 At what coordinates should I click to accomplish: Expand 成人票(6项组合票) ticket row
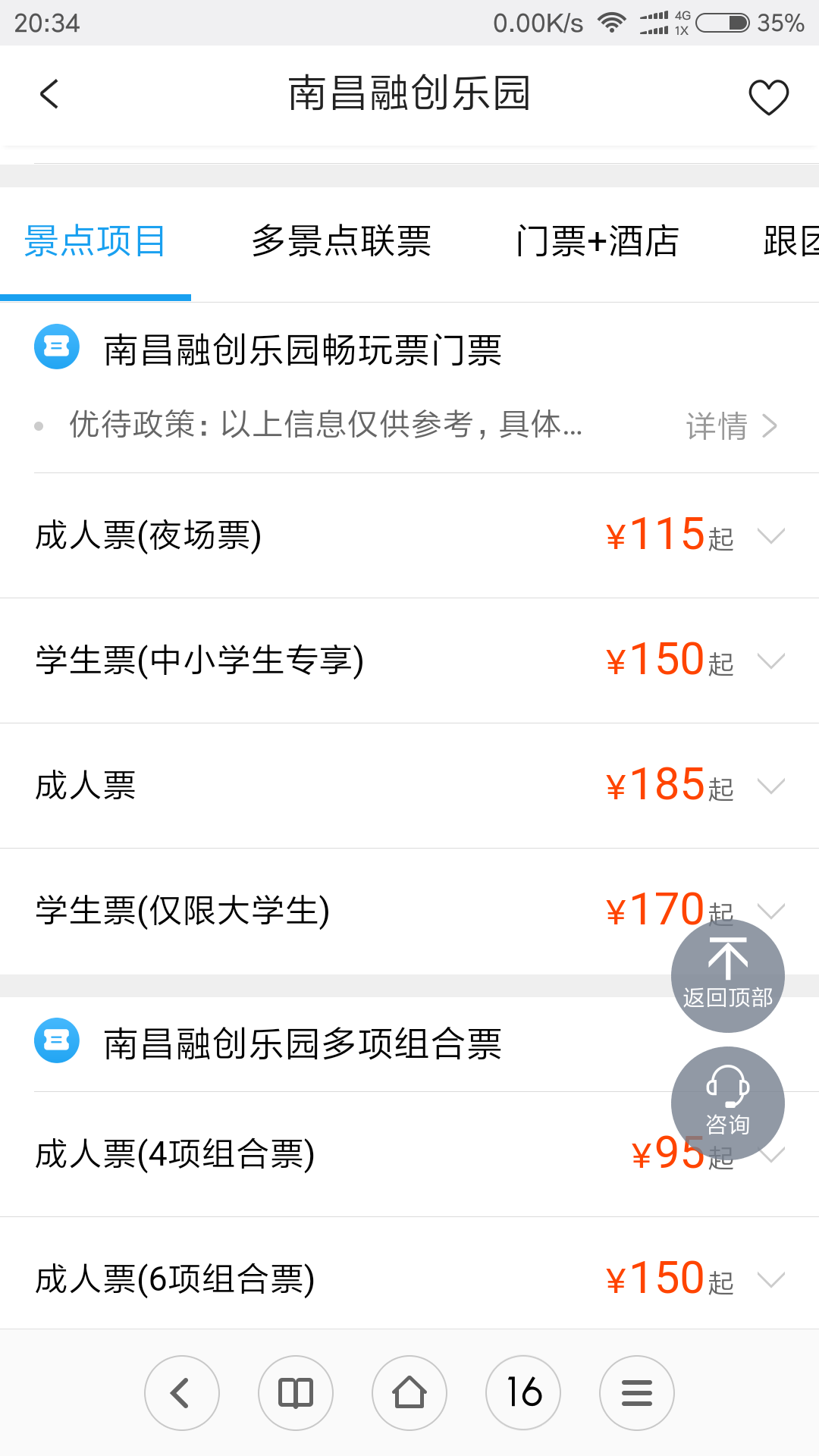[409, 1279]
